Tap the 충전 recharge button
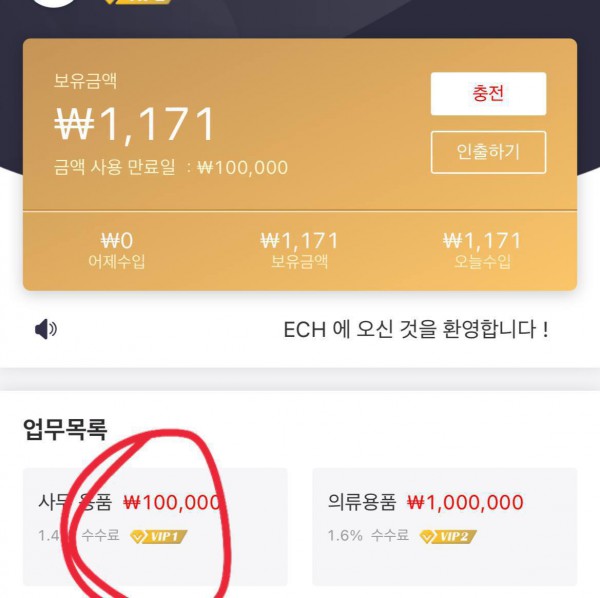This screenshot has width=600, height=598. pos(488,94)
